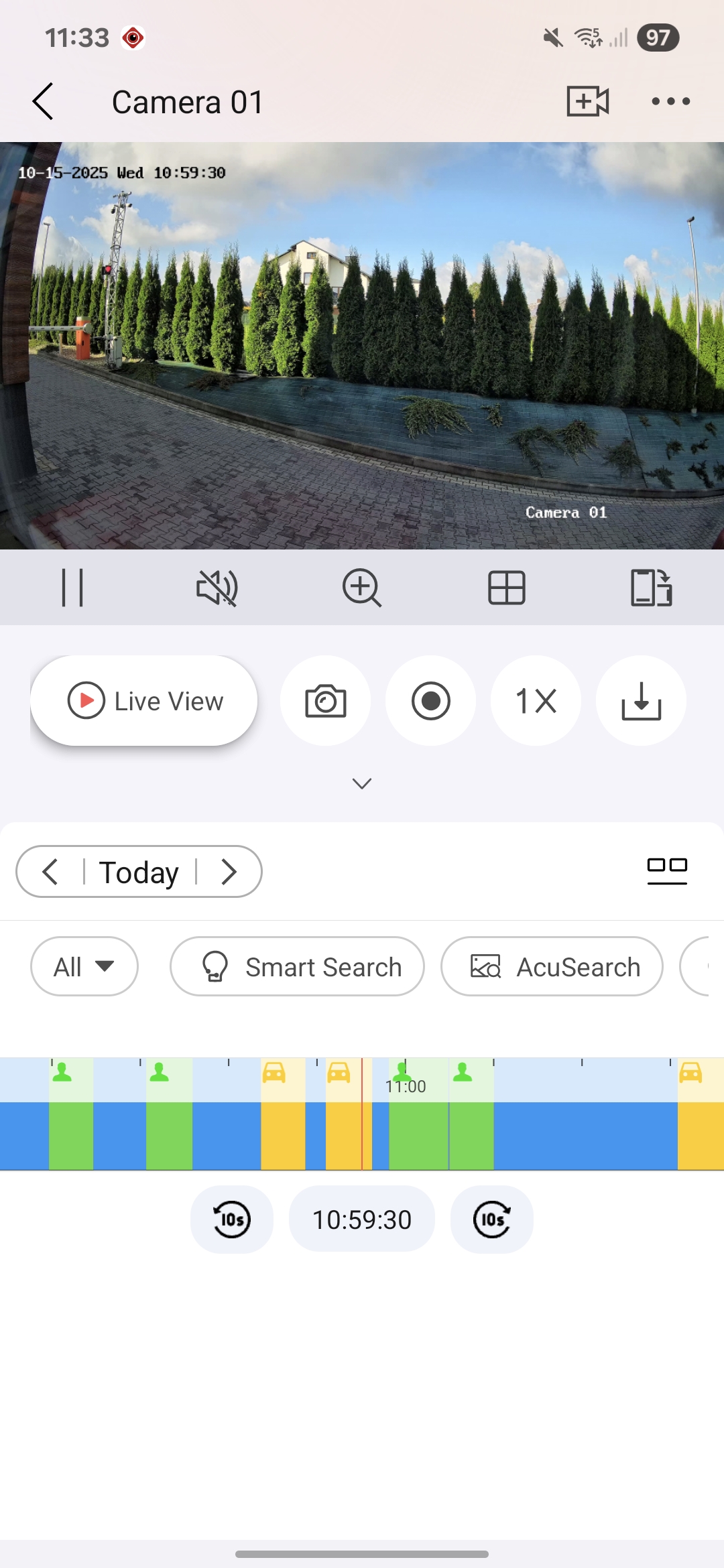This screenshot has height=1568, width=724.
Task: Pause the video playback
Action: [x=72, y=588]
